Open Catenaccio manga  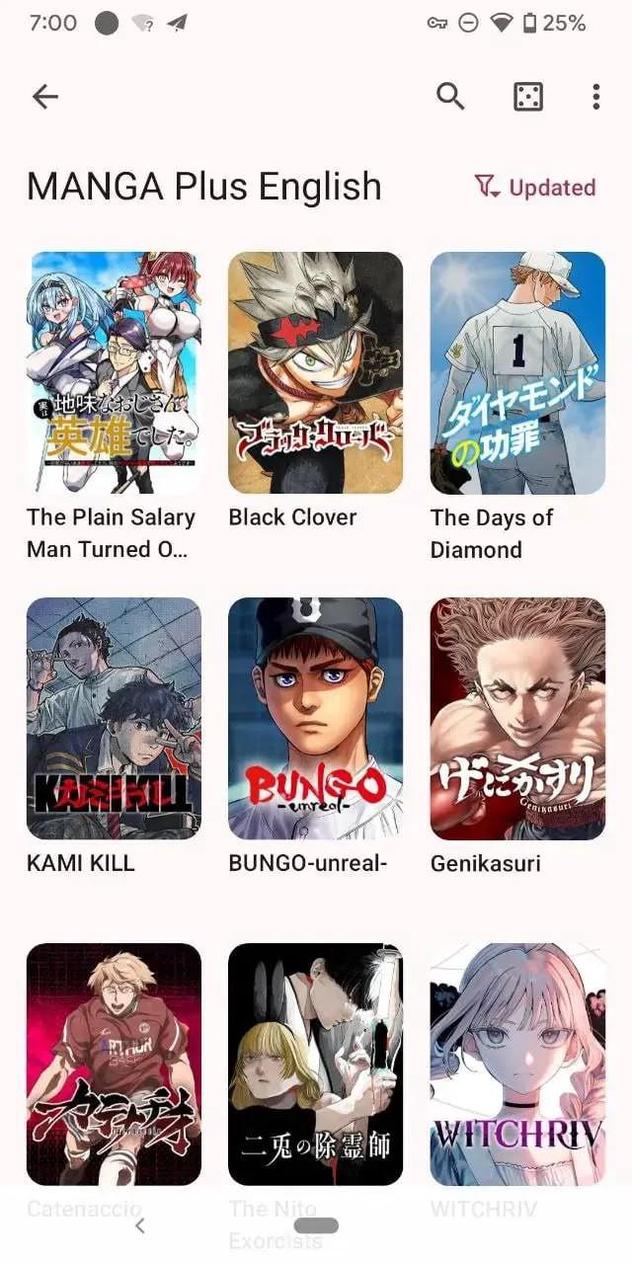113,1063
